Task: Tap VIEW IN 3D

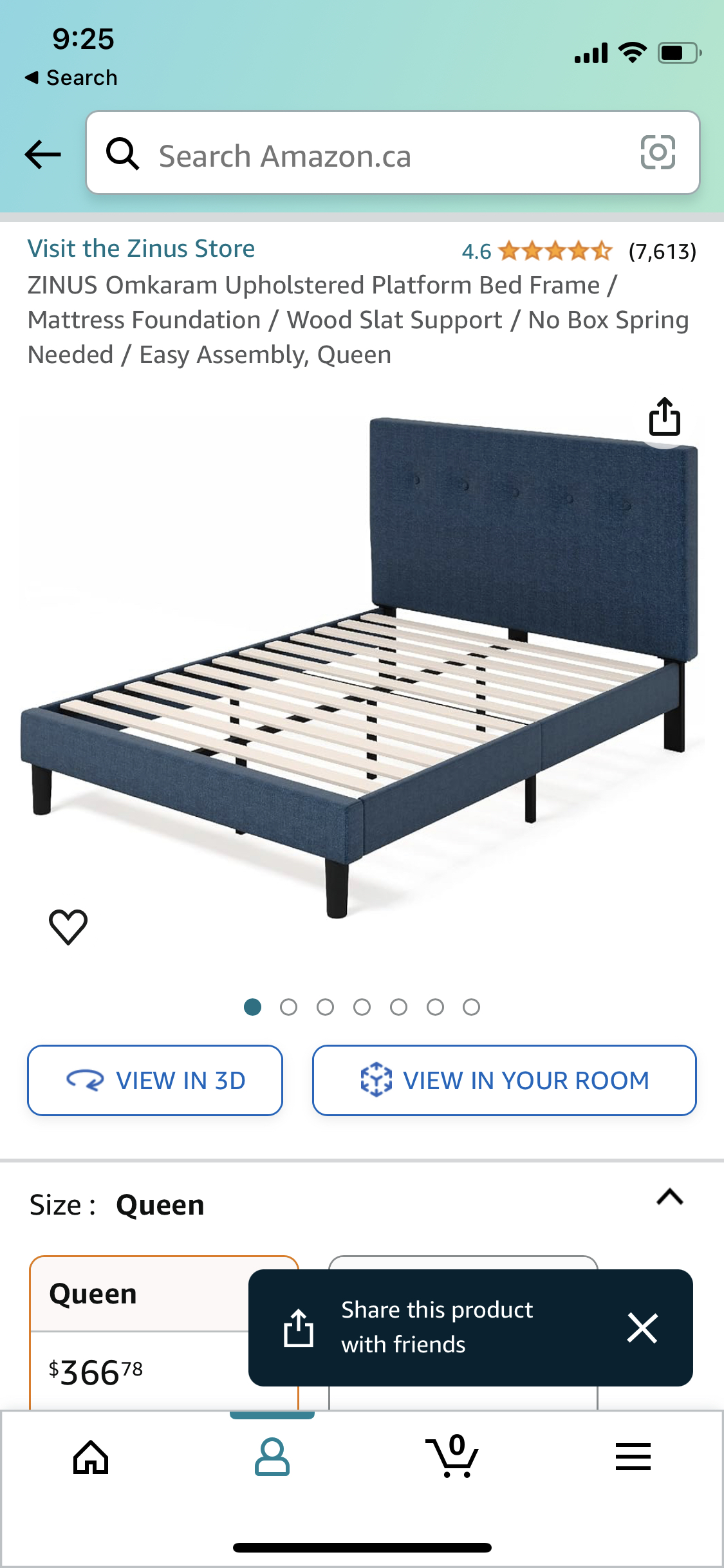Action: pos(154,1080)
